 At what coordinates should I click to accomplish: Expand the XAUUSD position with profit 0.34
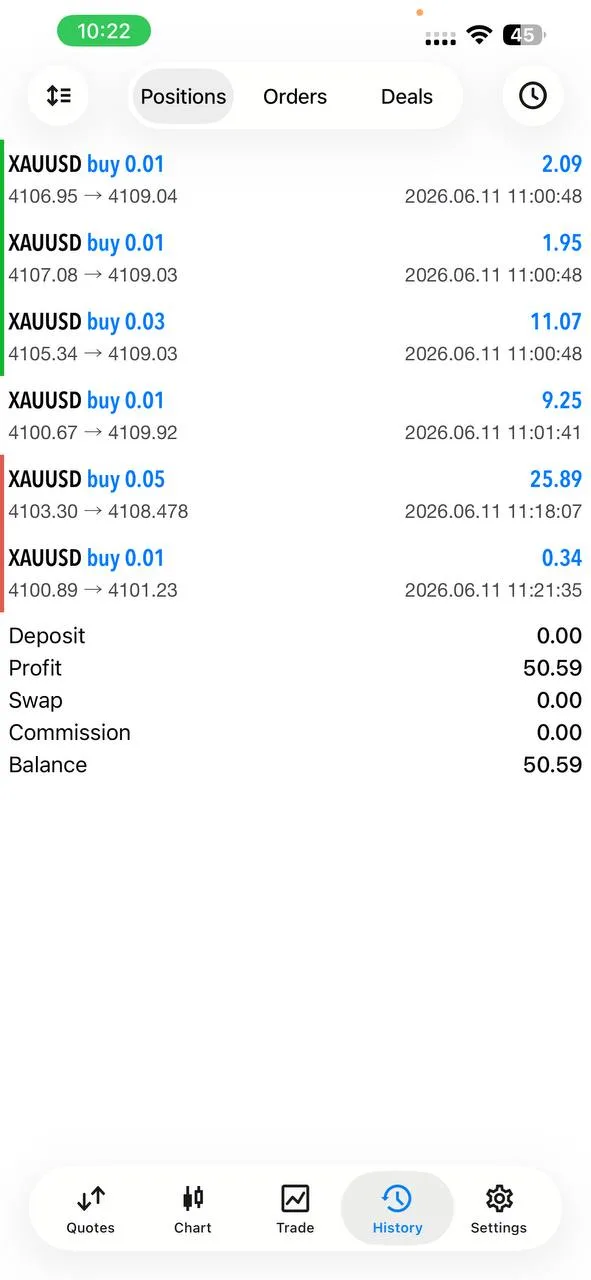295,574
